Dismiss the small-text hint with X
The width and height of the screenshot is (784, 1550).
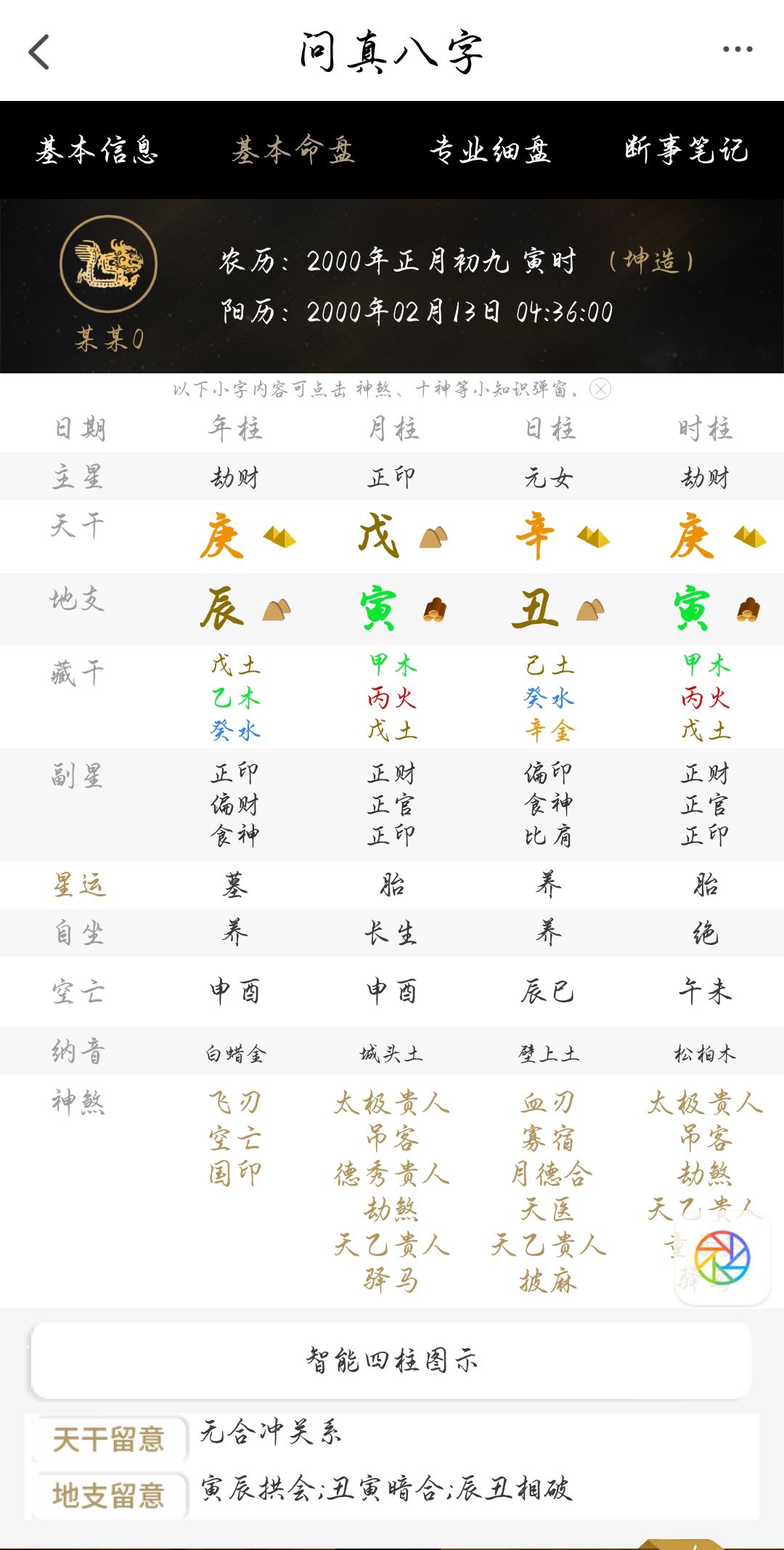600,389
